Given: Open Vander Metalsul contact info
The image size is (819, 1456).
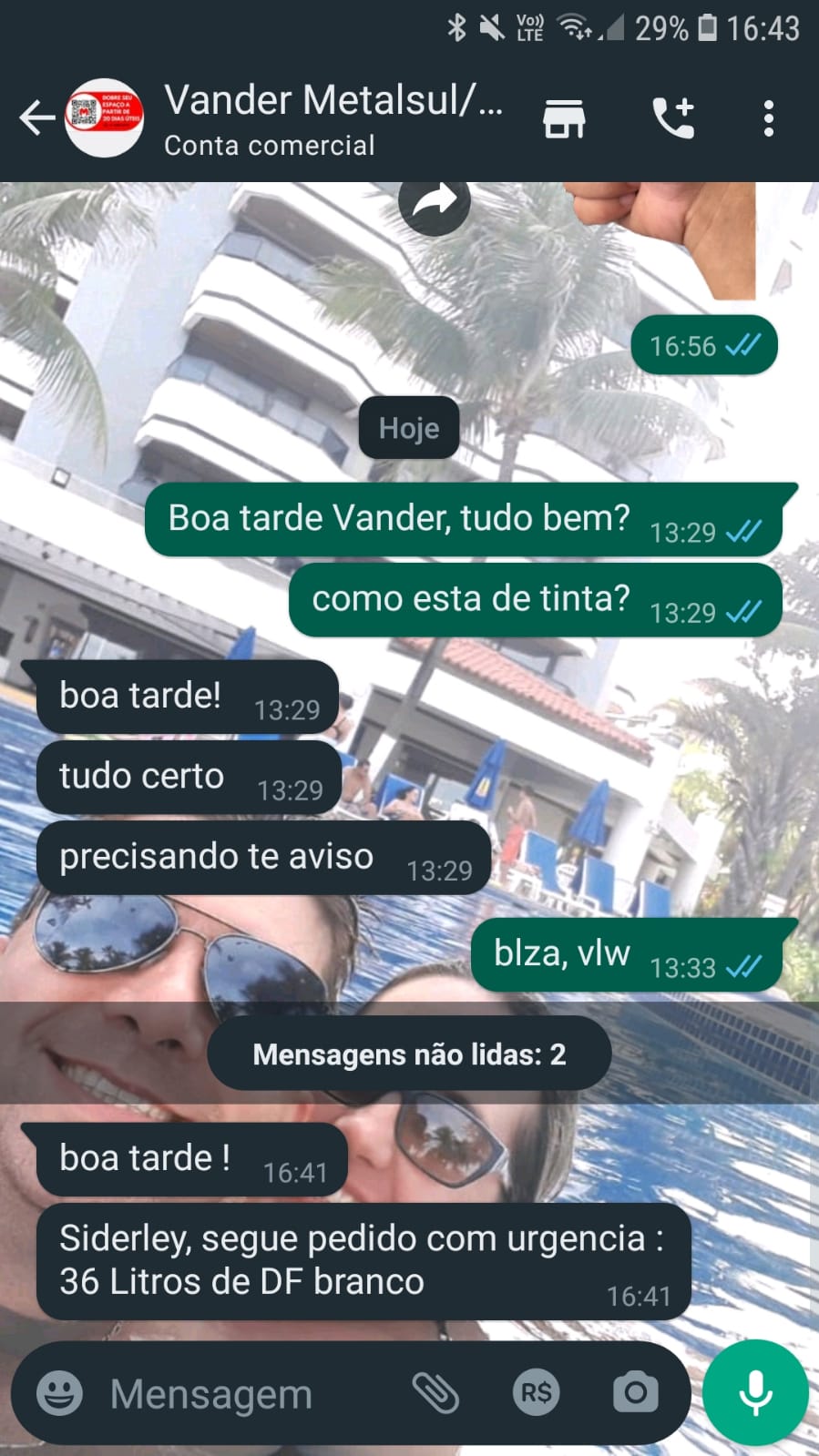Looking at the screenshot, I should click(333, 118).
